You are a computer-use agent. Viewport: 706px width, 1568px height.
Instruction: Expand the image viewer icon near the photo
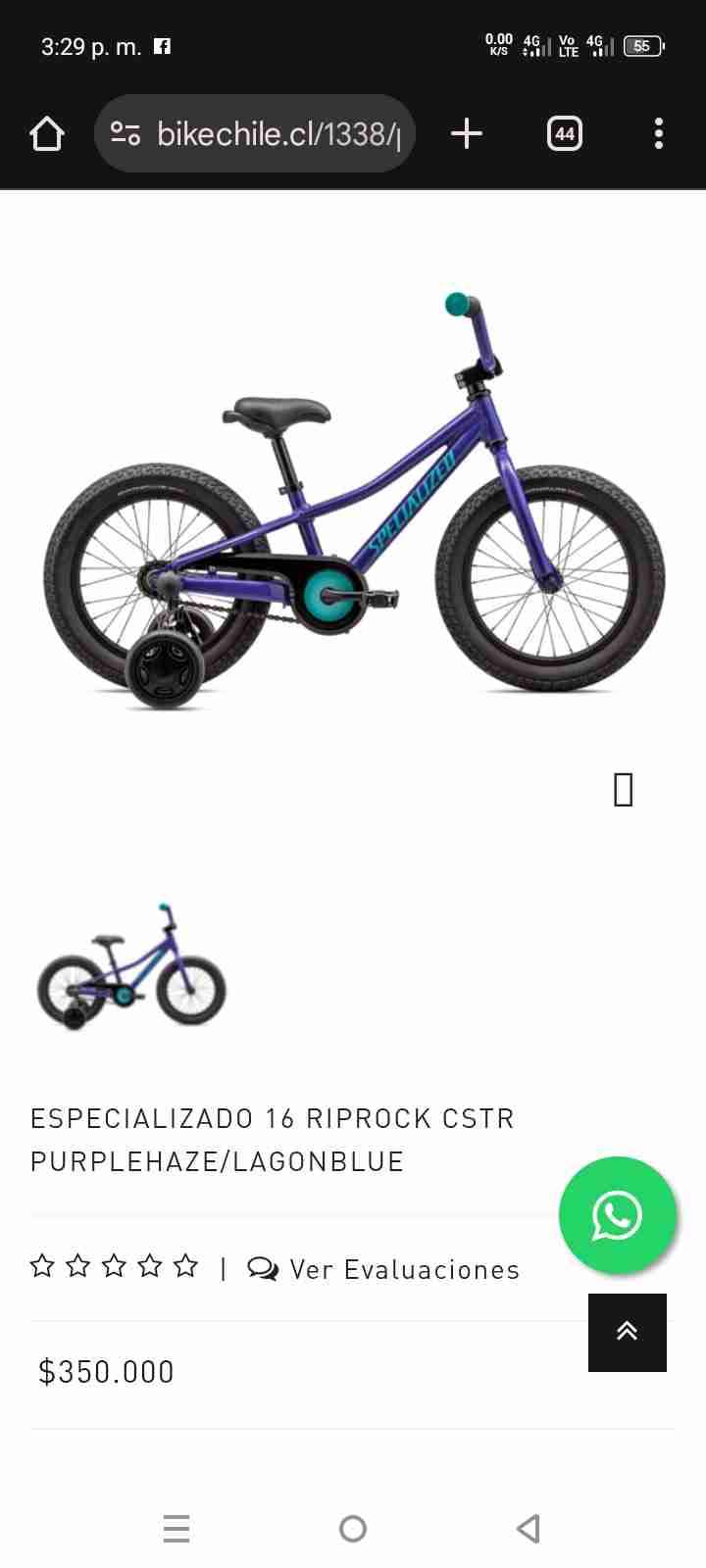pyautogui.click(x=623, y=789)
